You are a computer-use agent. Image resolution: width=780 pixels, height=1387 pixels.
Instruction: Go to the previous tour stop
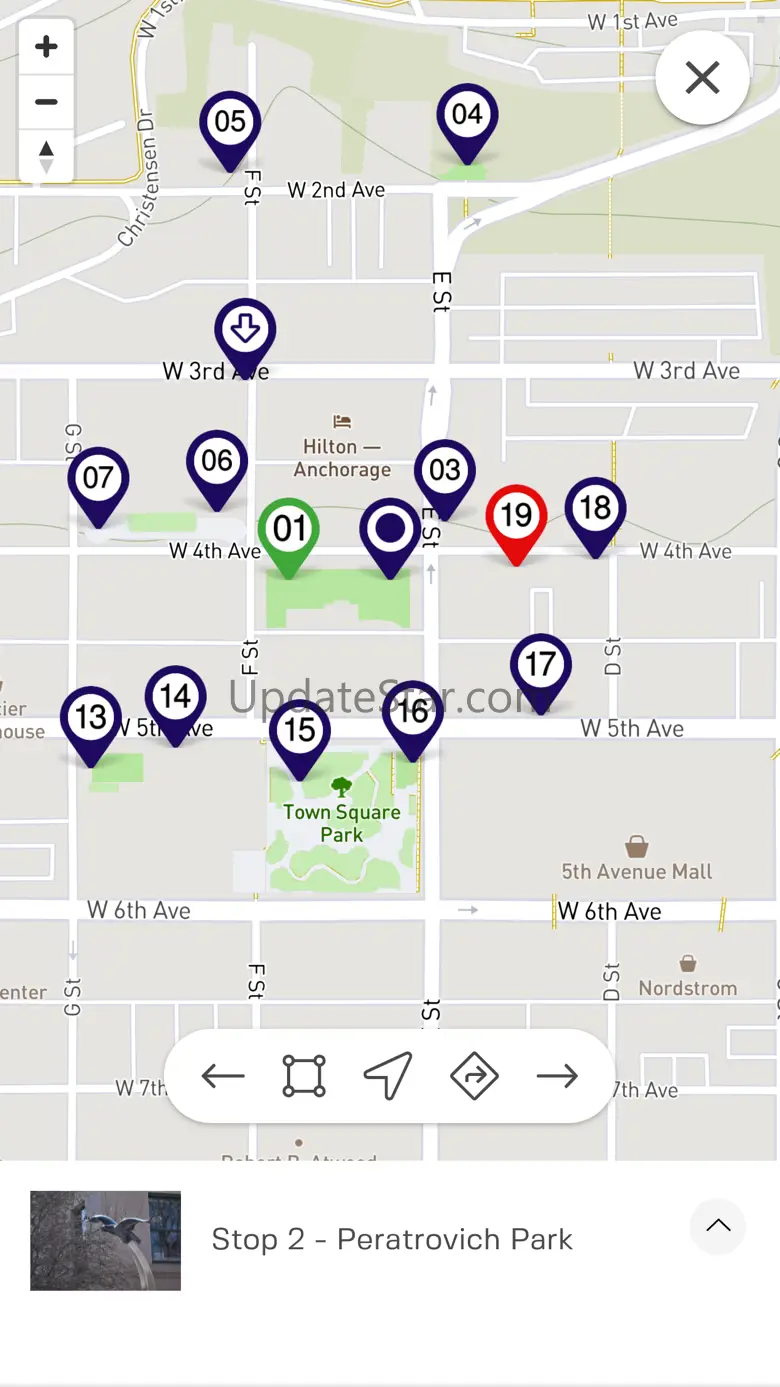coord(222,1076)
